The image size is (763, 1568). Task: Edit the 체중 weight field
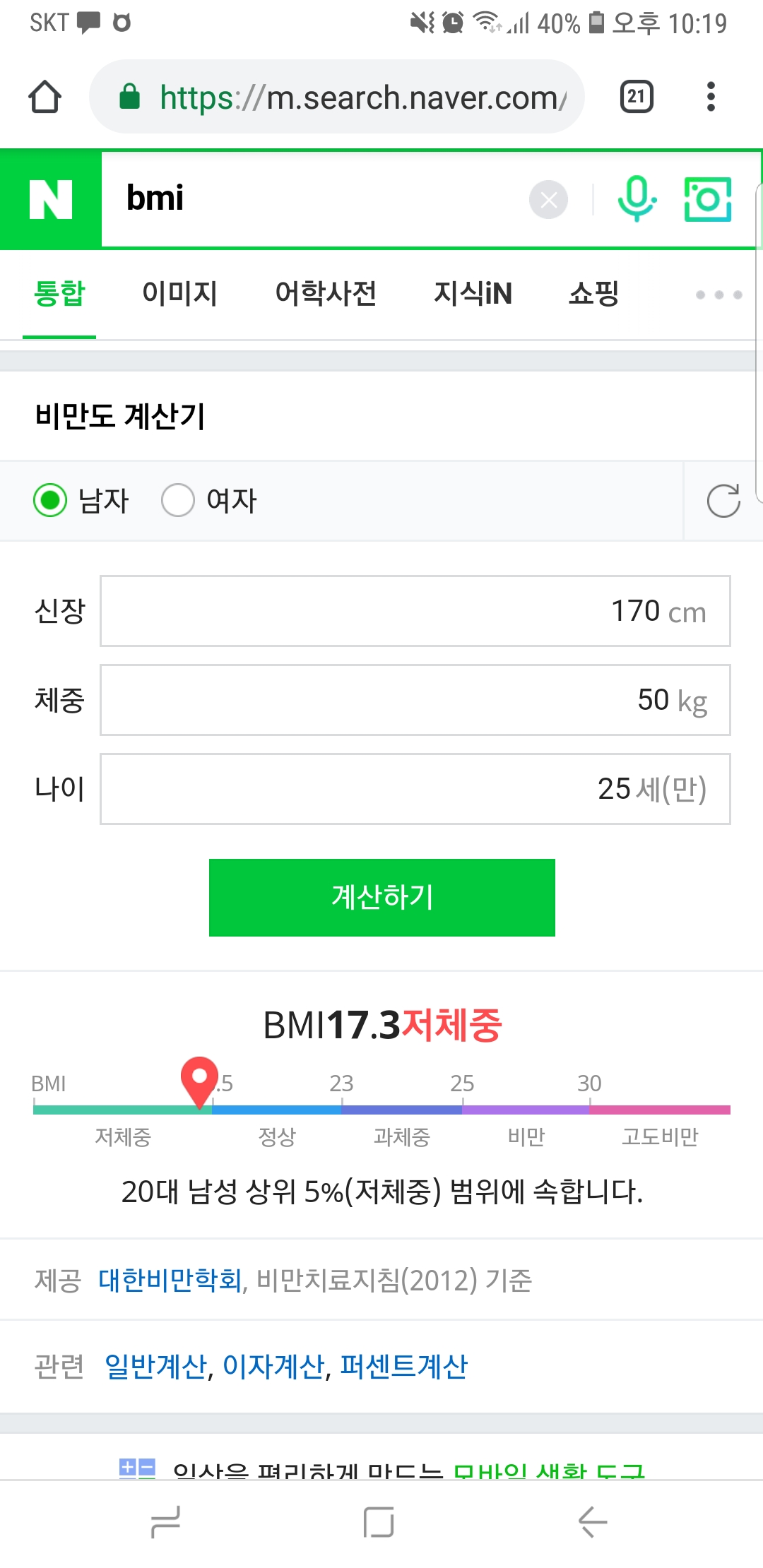pos(415,700)
